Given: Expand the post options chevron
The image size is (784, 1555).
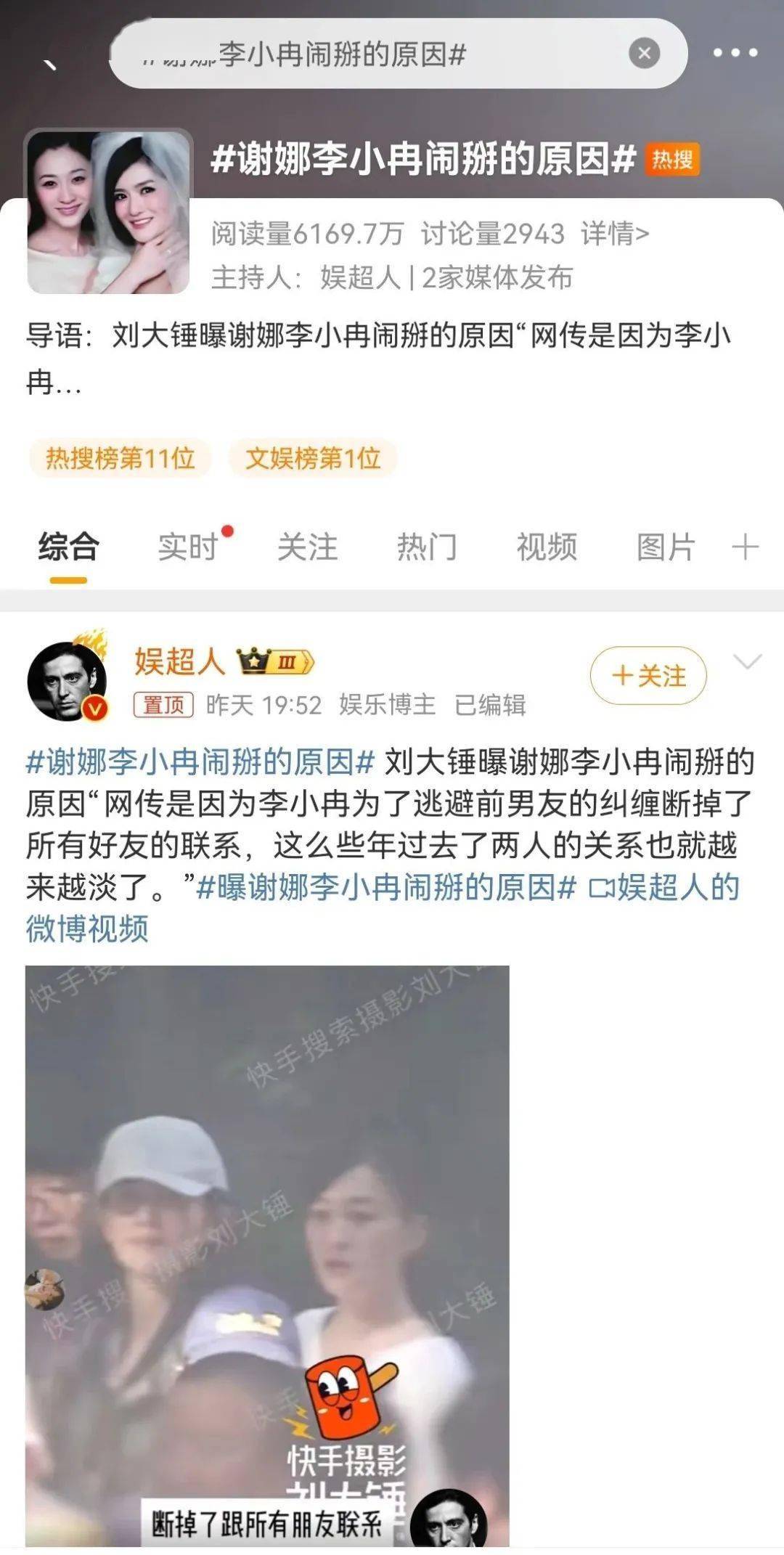Looking at the screenshot, I should [x=747, y=661].
